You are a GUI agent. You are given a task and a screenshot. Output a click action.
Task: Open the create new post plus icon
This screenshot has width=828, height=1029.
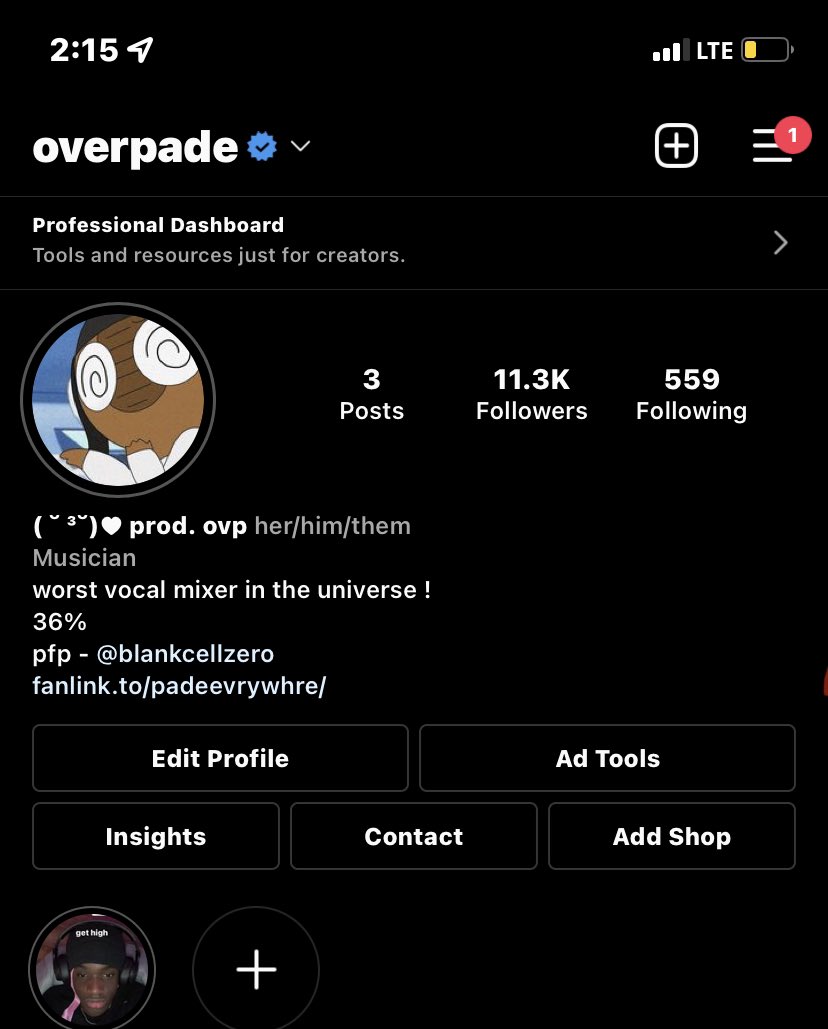[x=676, y=147]
